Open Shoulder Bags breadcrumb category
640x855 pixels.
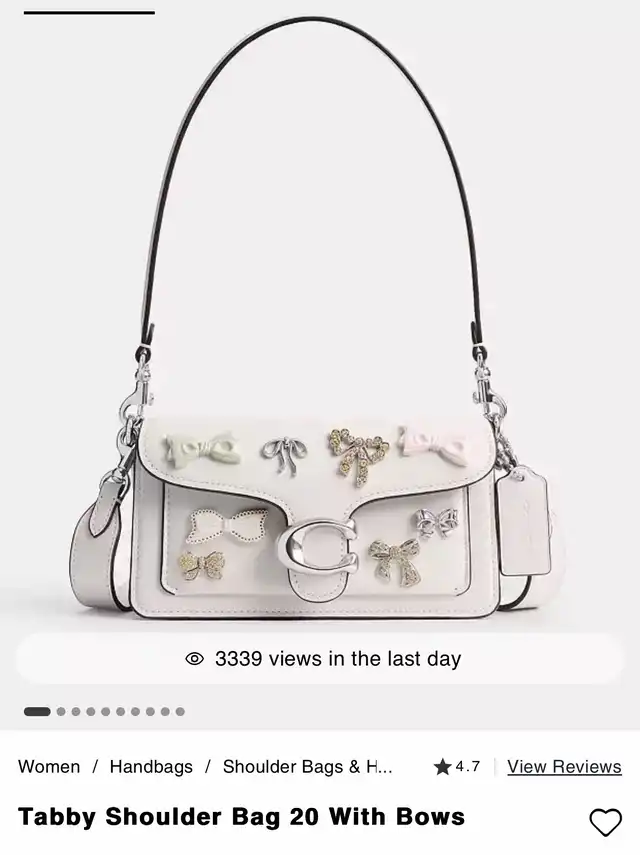(x=307, y=767)
